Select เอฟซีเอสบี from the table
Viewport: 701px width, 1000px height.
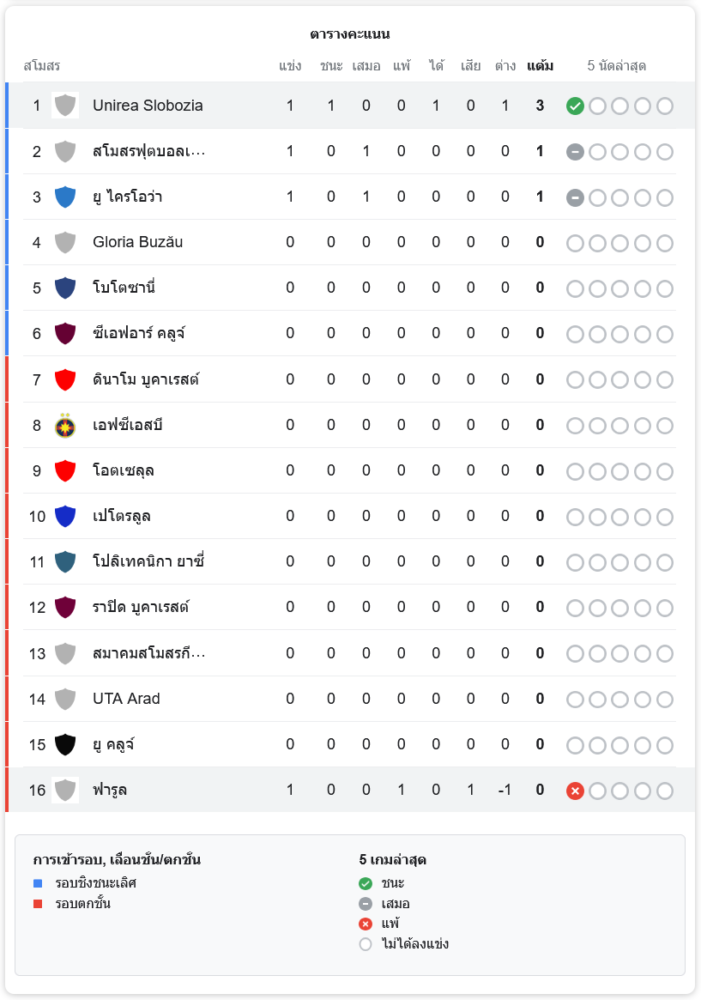[127, 425]
